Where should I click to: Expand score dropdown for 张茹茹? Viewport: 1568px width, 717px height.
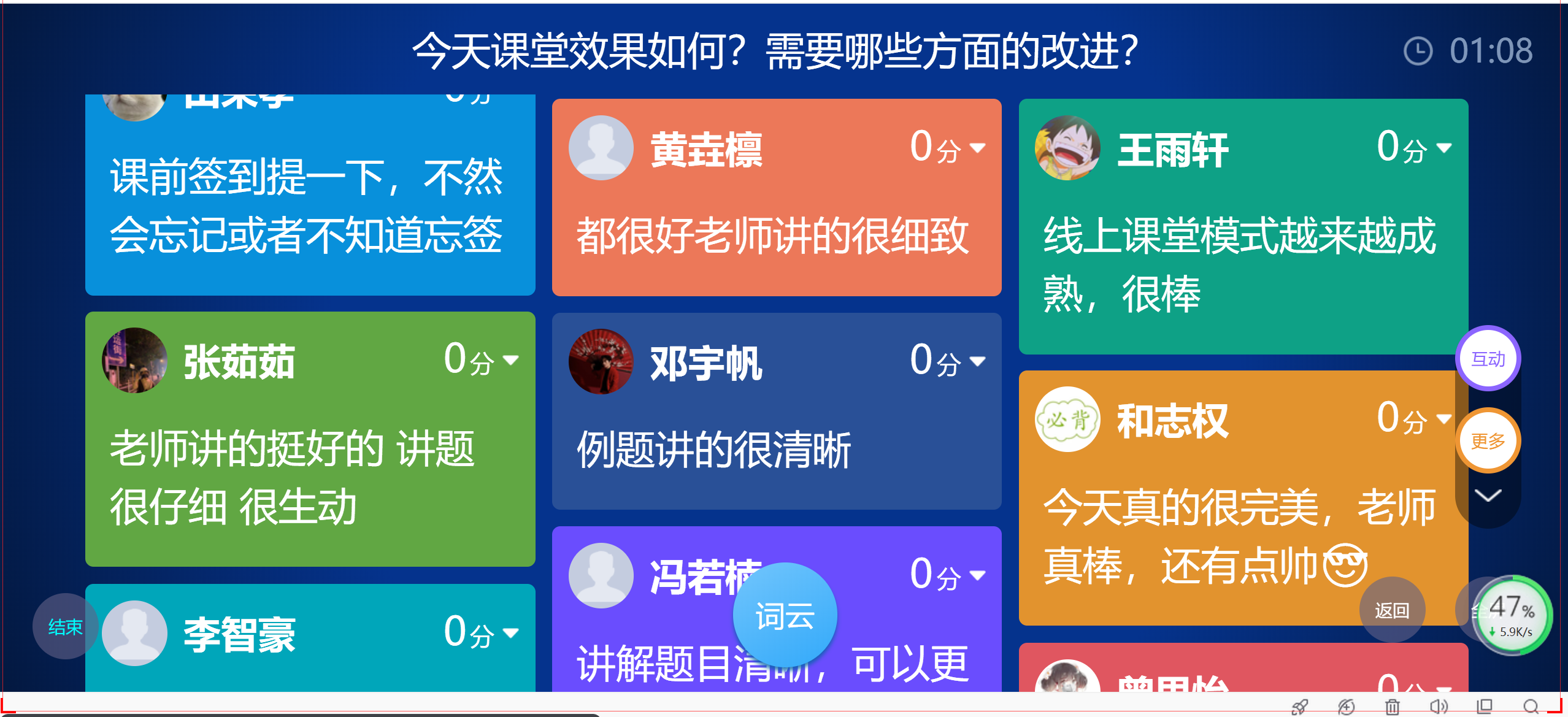[x=510, y=360]
